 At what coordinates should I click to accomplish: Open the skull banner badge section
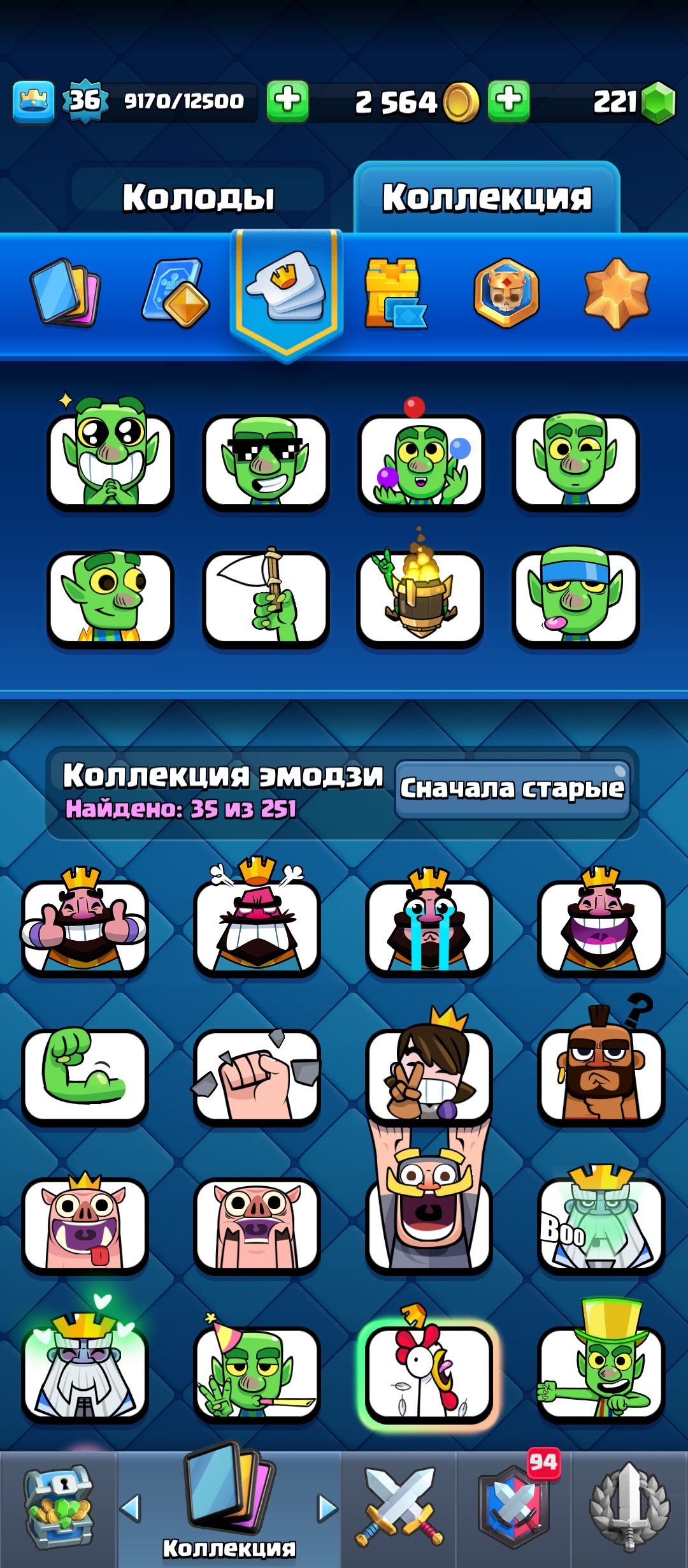[x=506, y=293]
